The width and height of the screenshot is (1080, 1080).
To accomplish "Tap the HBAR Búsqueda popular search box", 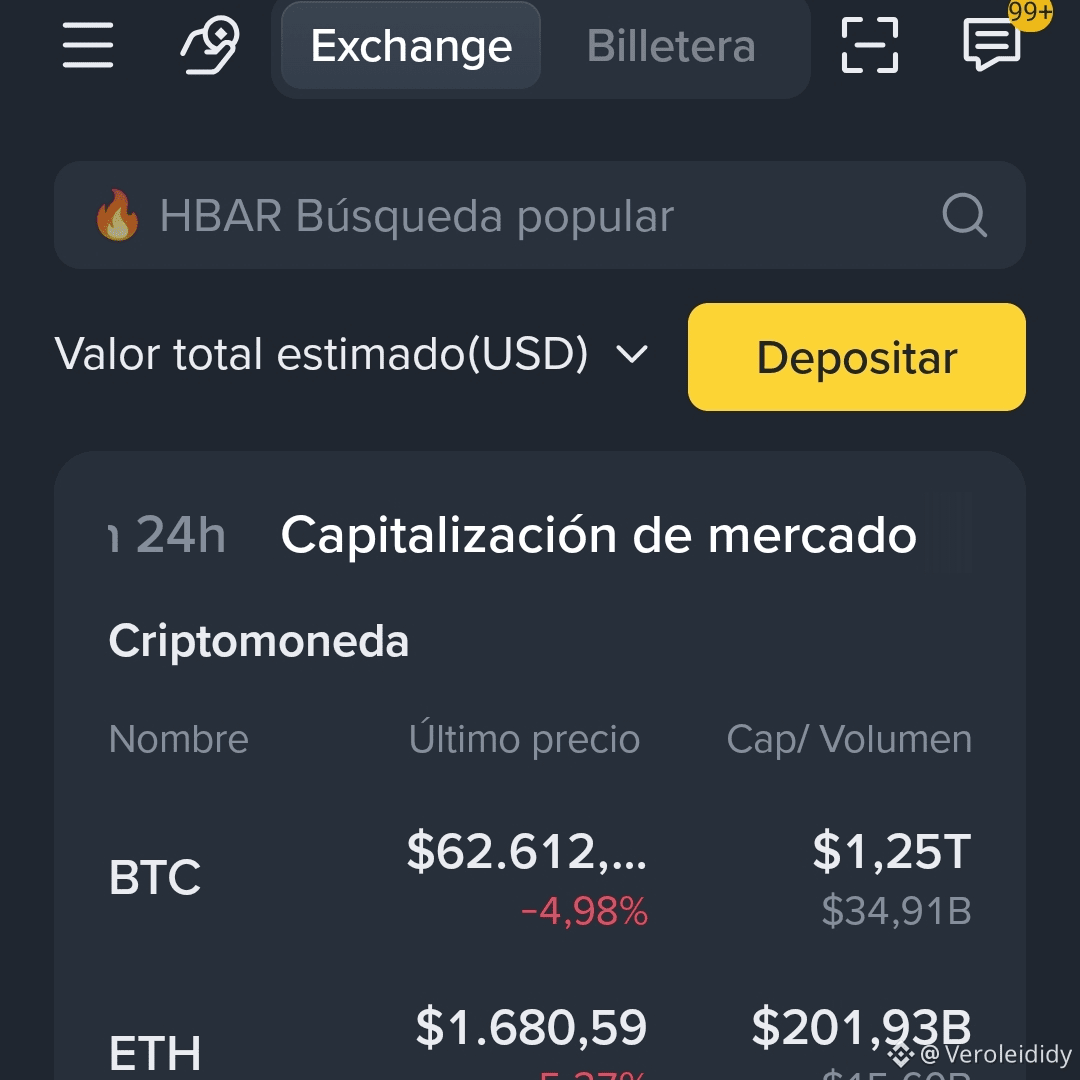I will click(539, 215).
